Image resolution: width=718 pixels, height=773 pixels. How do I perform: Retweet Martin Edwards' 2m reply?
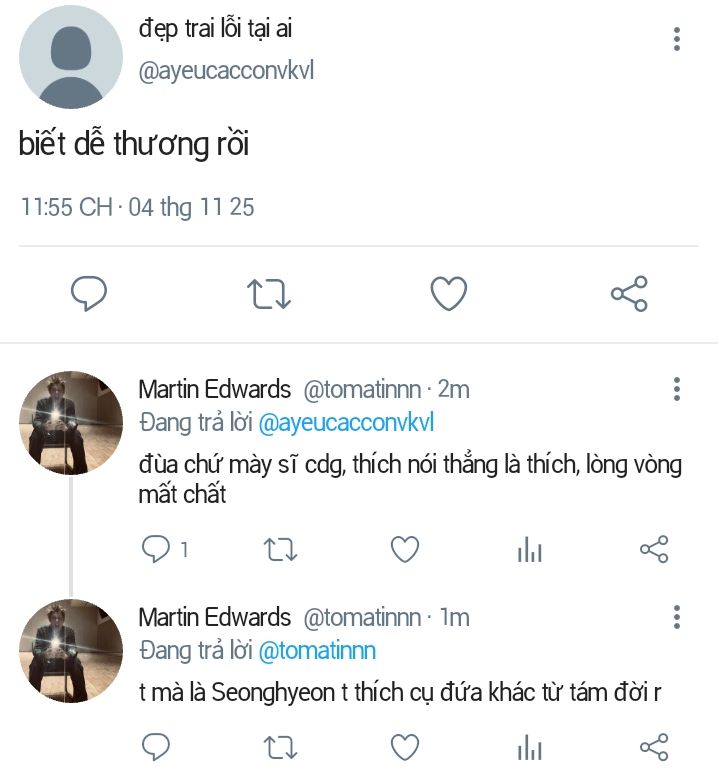click(278, 548)
